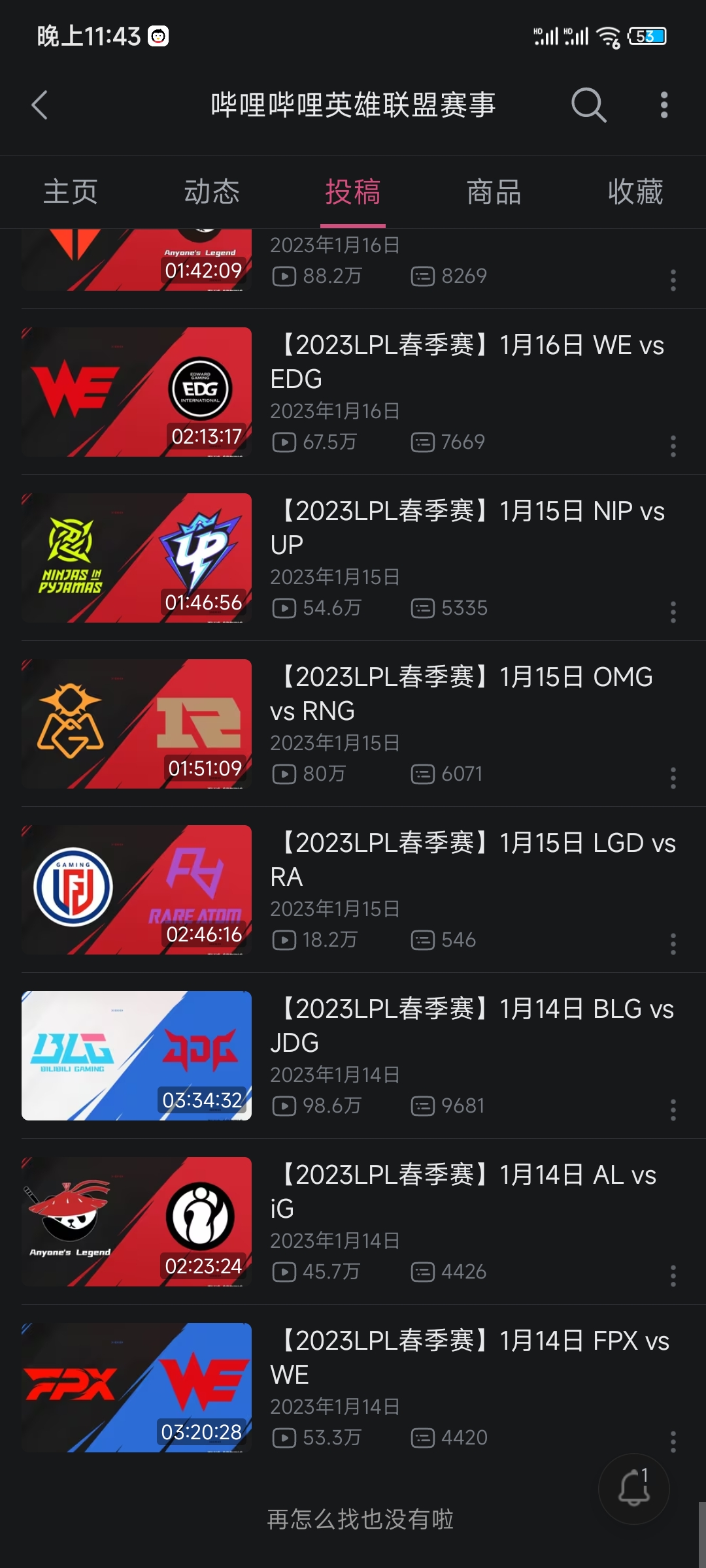Open the 收藏 tab
The width and height of the screenshot is (706, 1568).
coord(635,191)
